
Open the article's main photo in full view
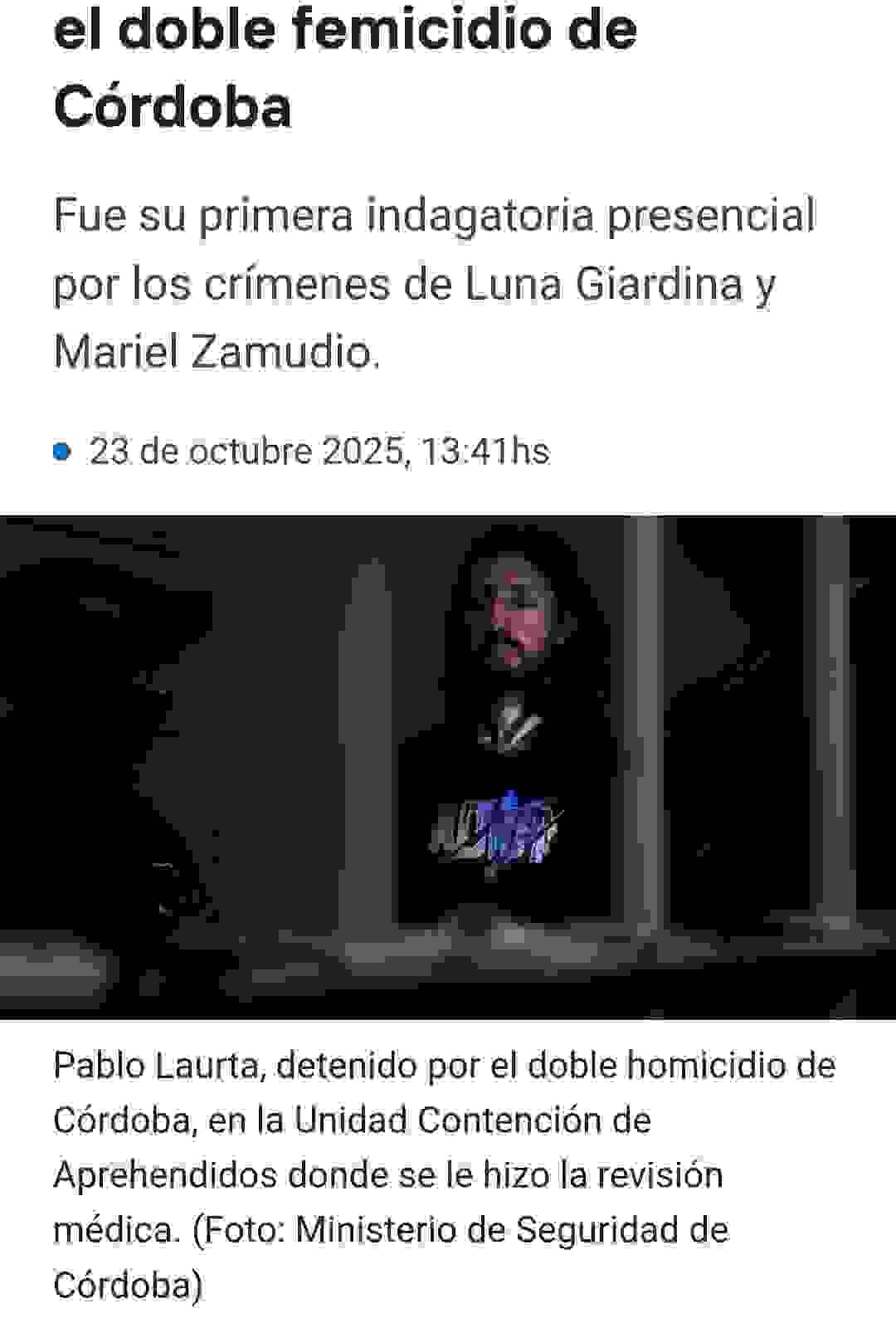448,767
